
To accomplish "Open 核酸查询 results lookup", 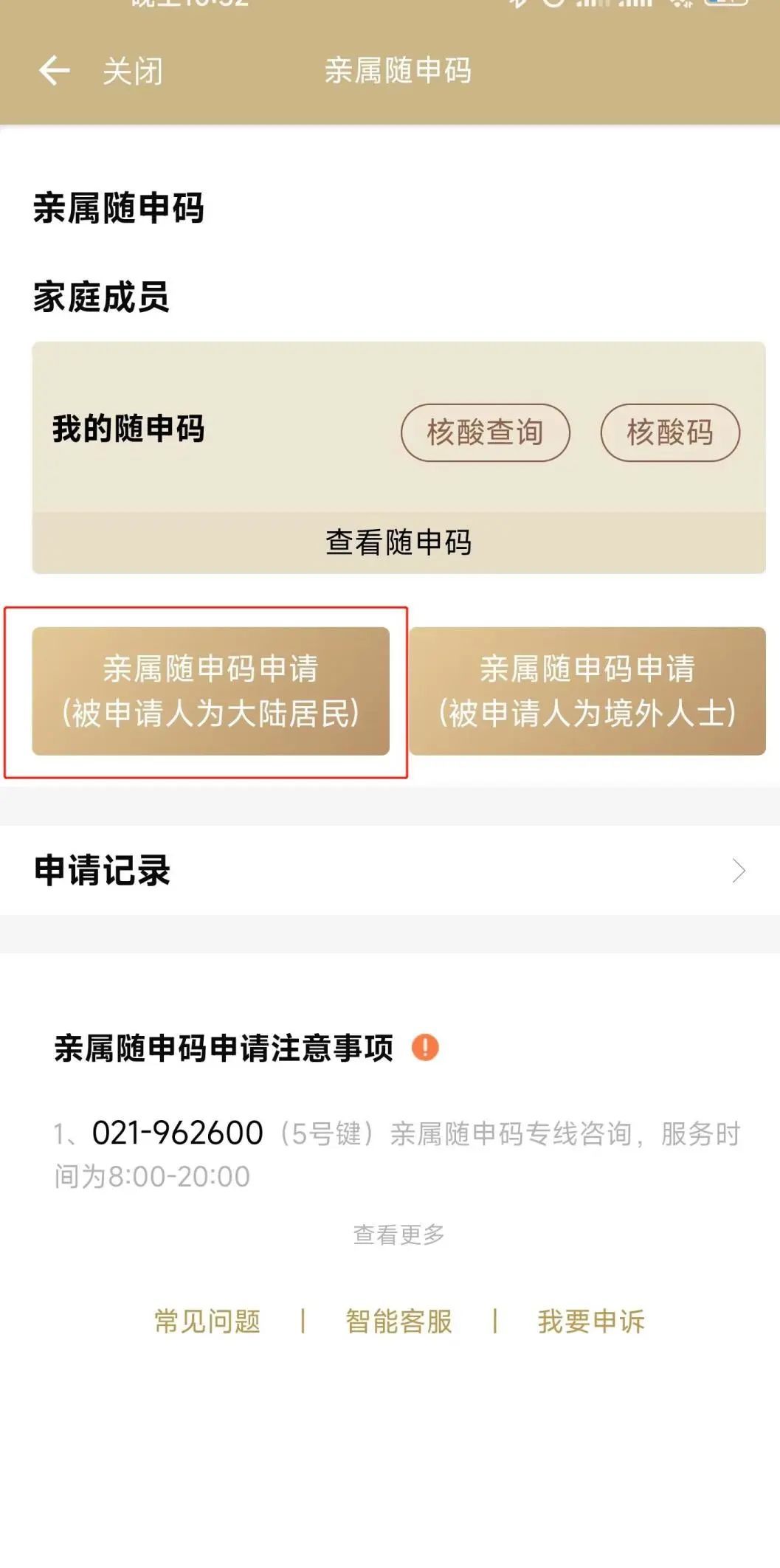I will tap(485, 432).
